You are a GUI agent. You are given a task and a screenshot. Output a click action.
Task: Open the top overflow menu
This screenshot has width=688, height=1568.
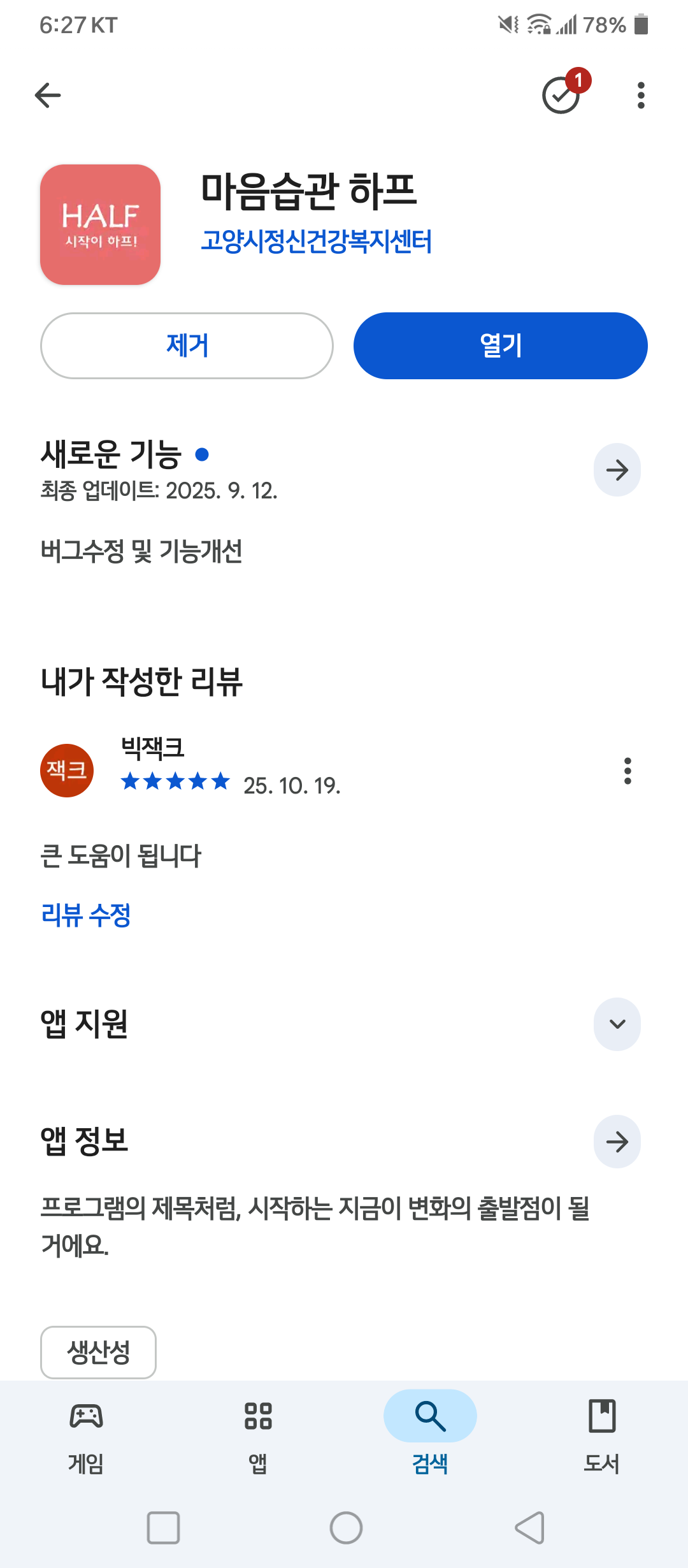[x=641, y=96]
